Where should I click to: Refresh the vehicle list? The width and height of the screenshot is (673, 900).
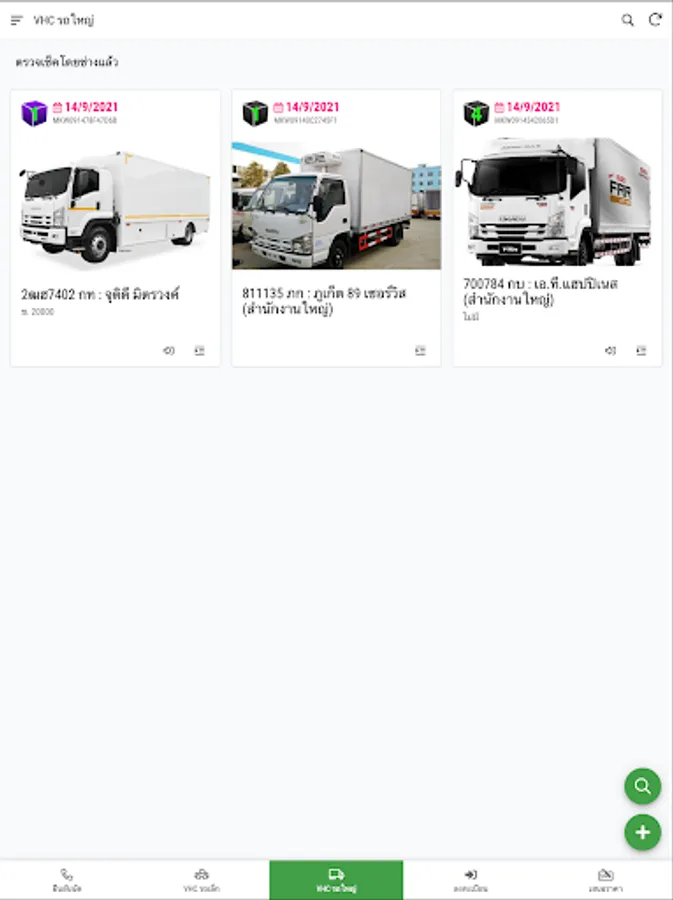655,20
